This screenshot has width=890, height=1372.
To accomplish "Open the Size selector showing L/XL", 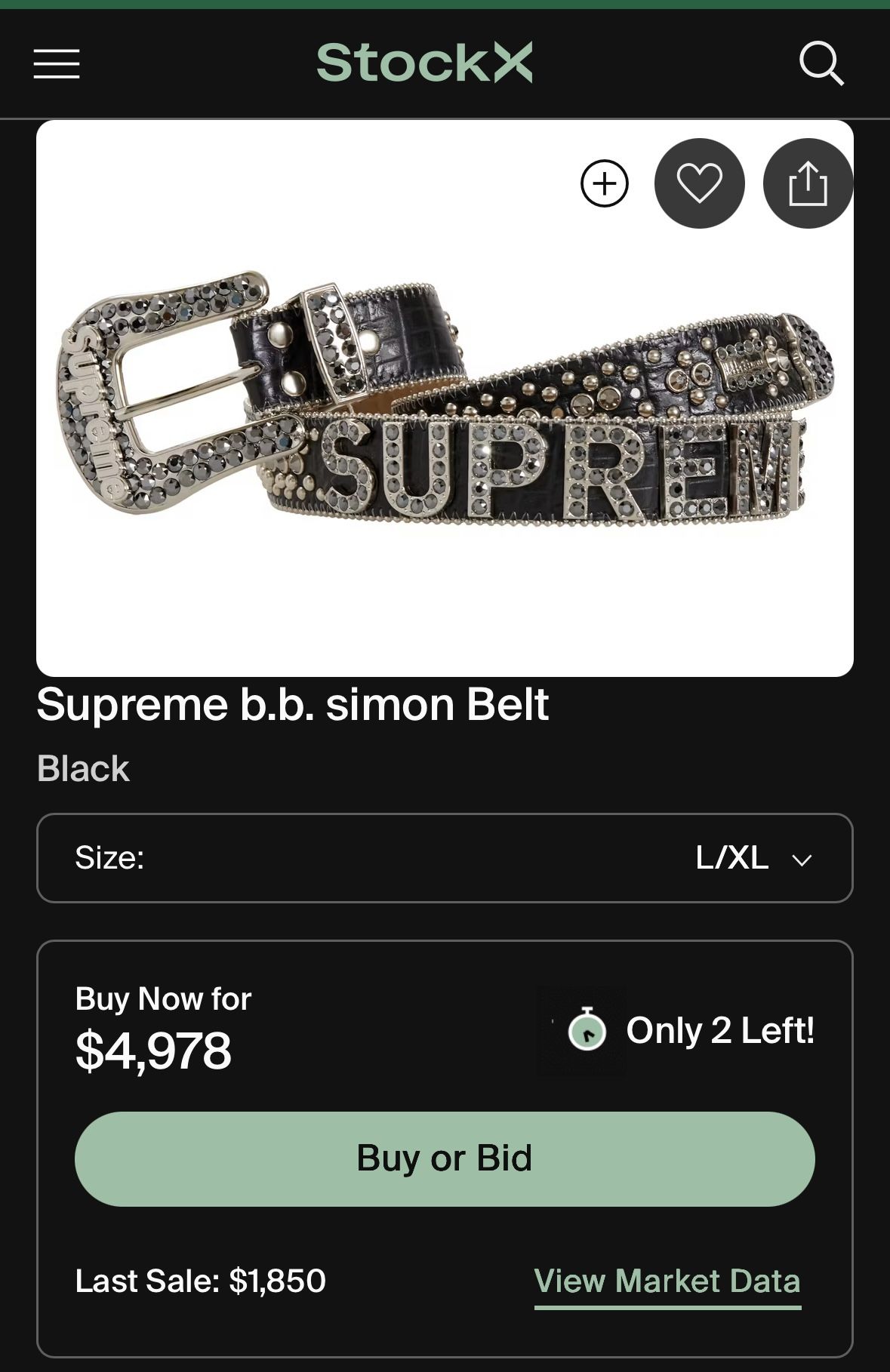I will [445, 857].
